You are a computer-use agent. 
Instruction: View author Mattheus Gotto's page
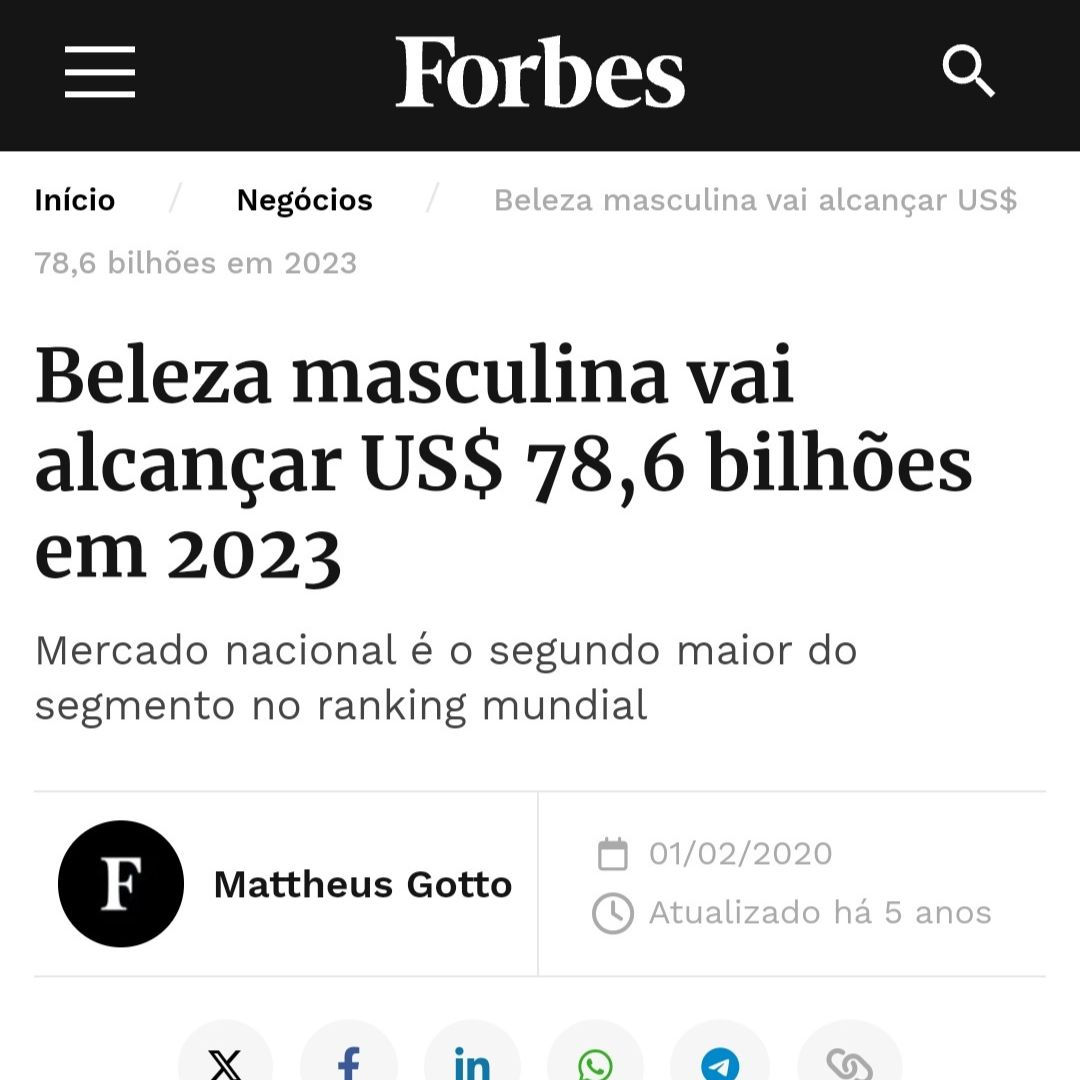coord(362,885)
